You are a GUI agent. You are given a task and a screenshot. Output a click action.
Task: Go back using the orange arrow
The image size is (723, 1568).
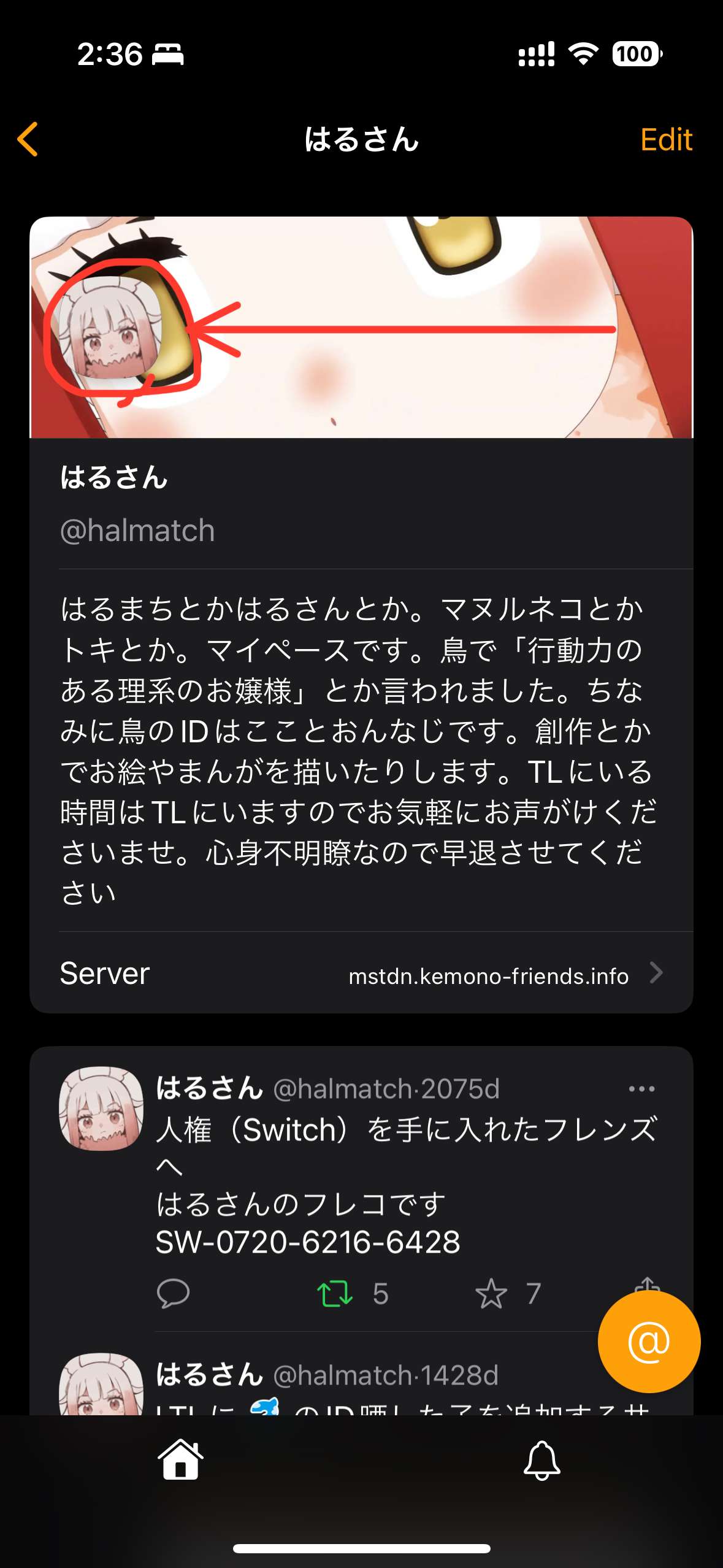point(28,139)
